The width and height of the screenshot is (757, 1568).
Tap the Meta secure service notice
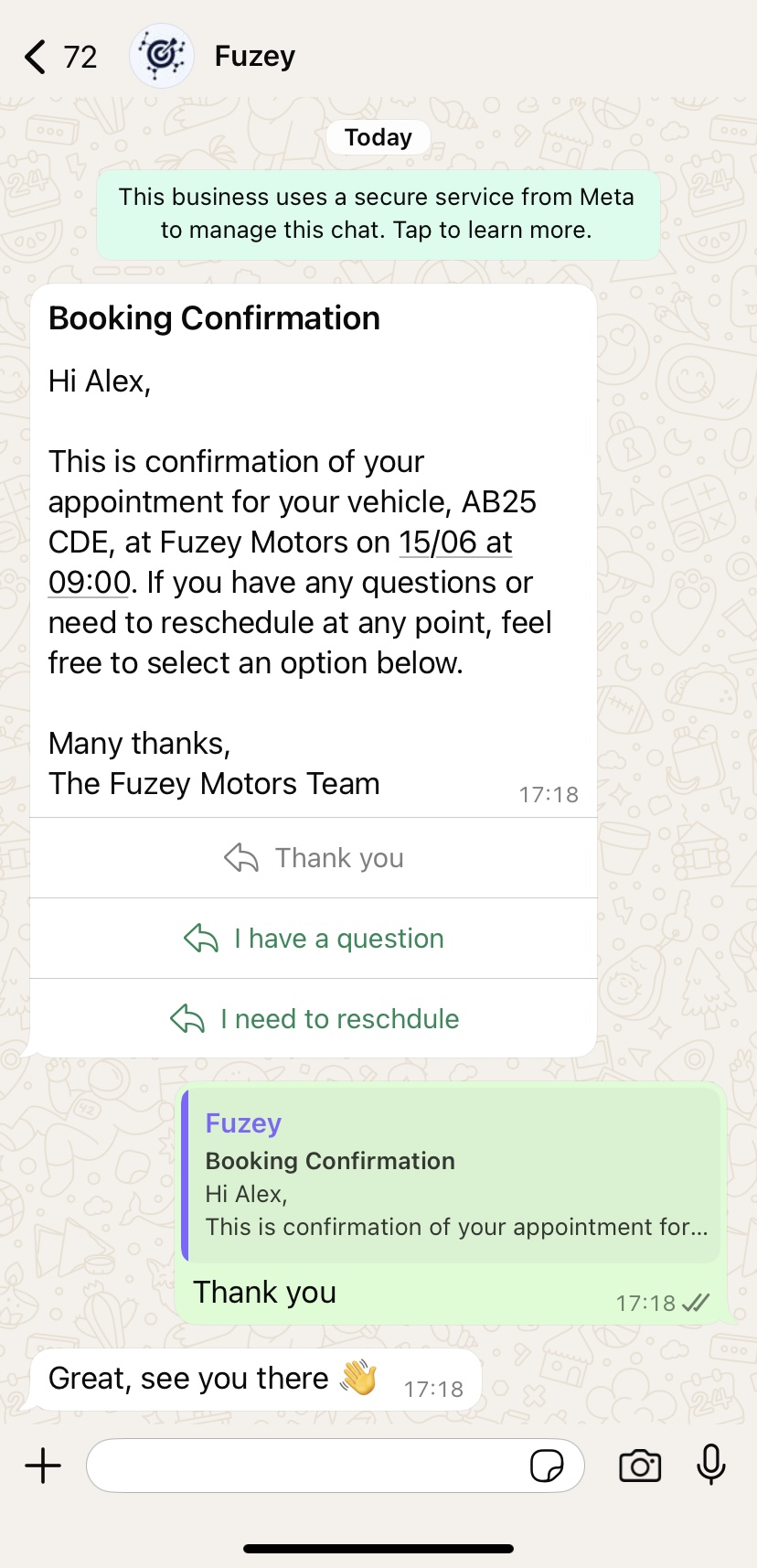[x=378, y=214]
